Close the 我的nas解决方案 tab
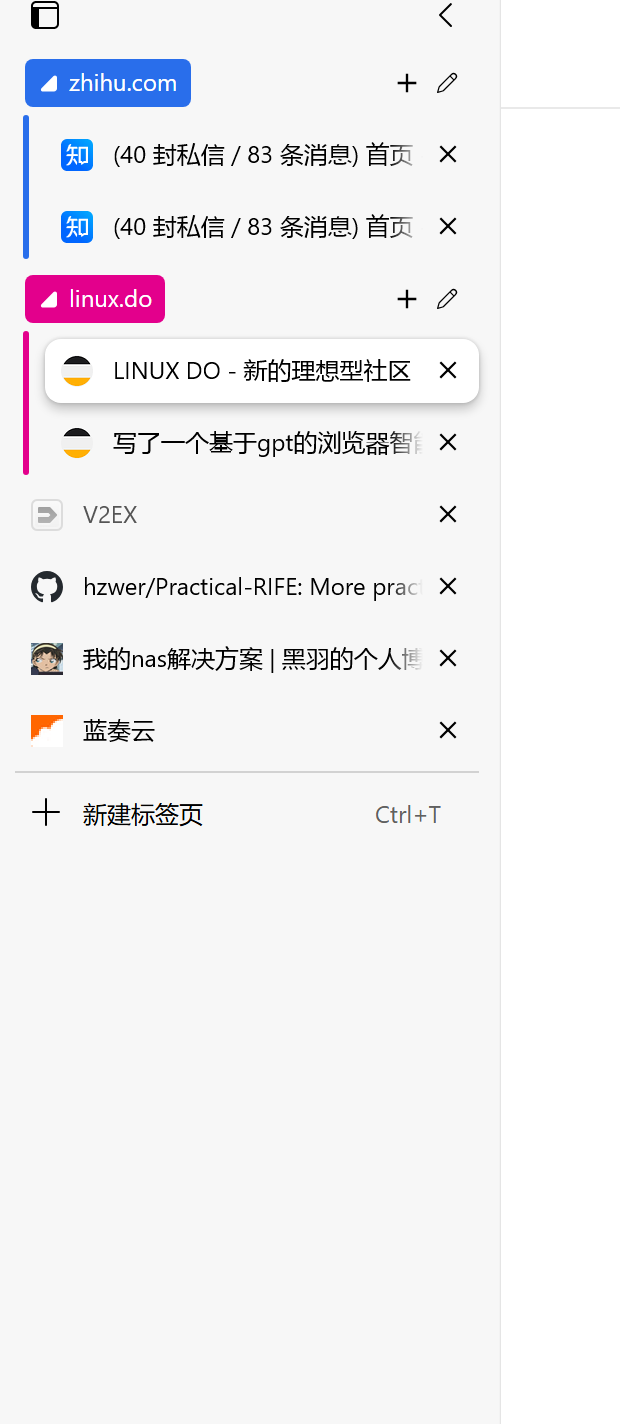620x1424 pixels. [448, 659]
